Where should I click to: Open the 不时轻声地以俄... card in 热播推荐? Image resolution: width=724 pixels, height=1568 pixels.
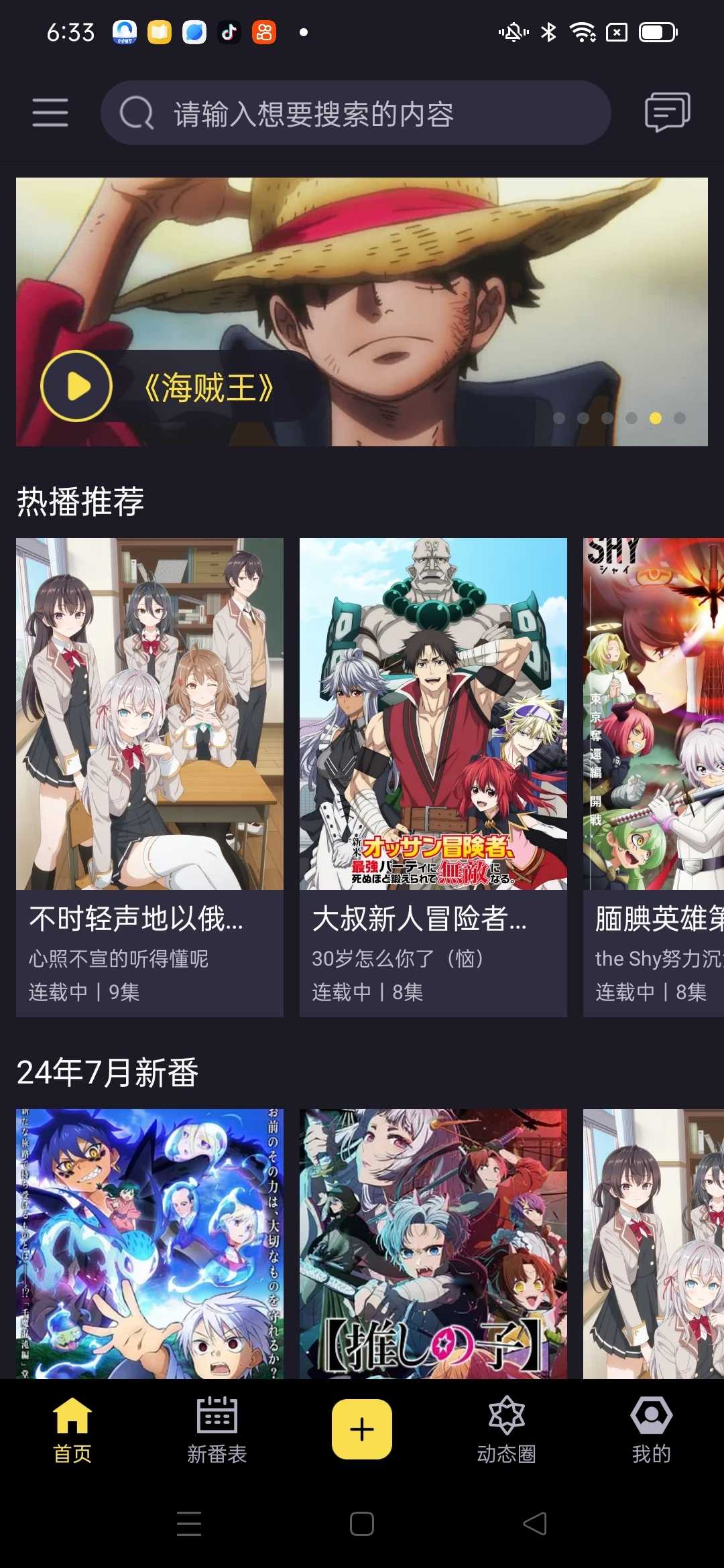(149, 777)
